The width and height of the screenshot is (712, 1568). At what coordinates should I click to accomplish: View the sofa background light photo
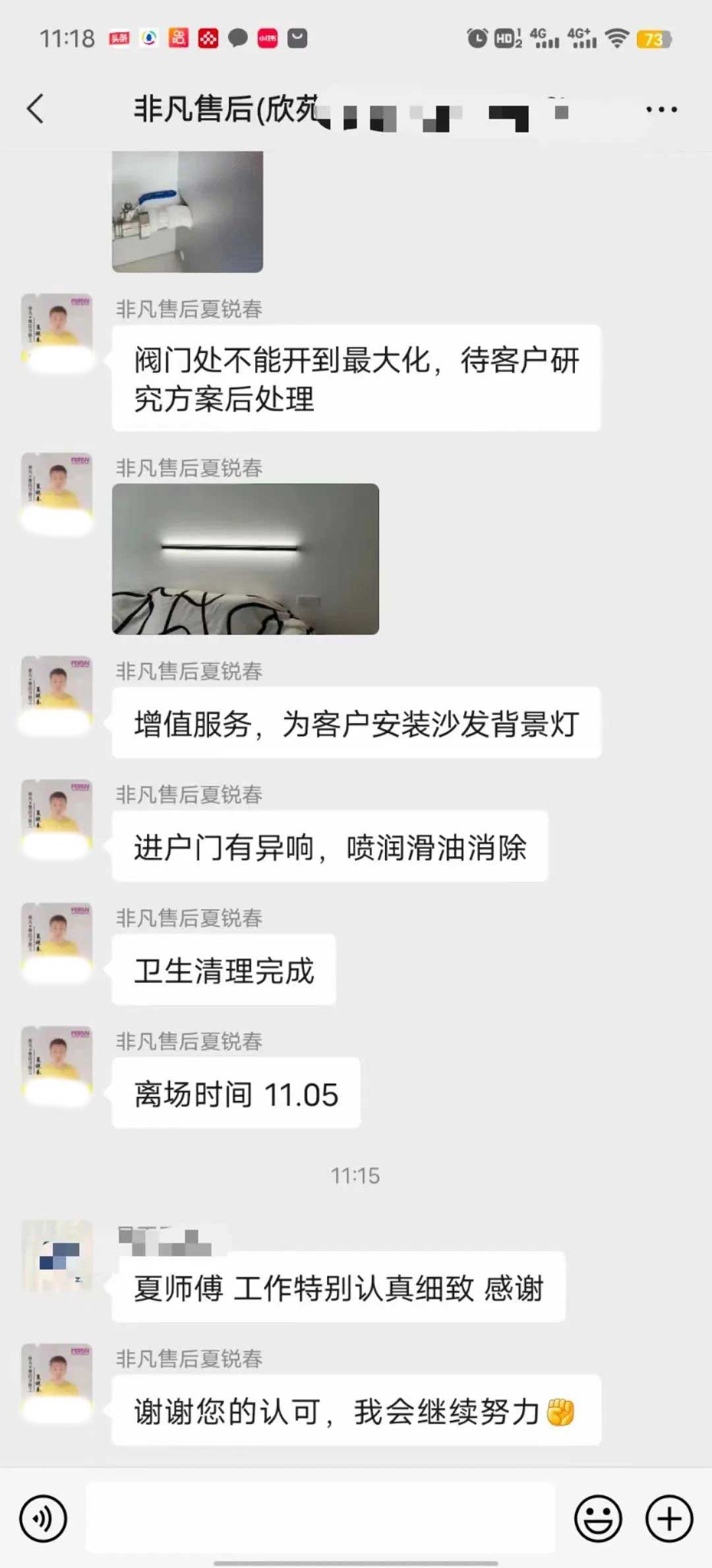point(245,559)
